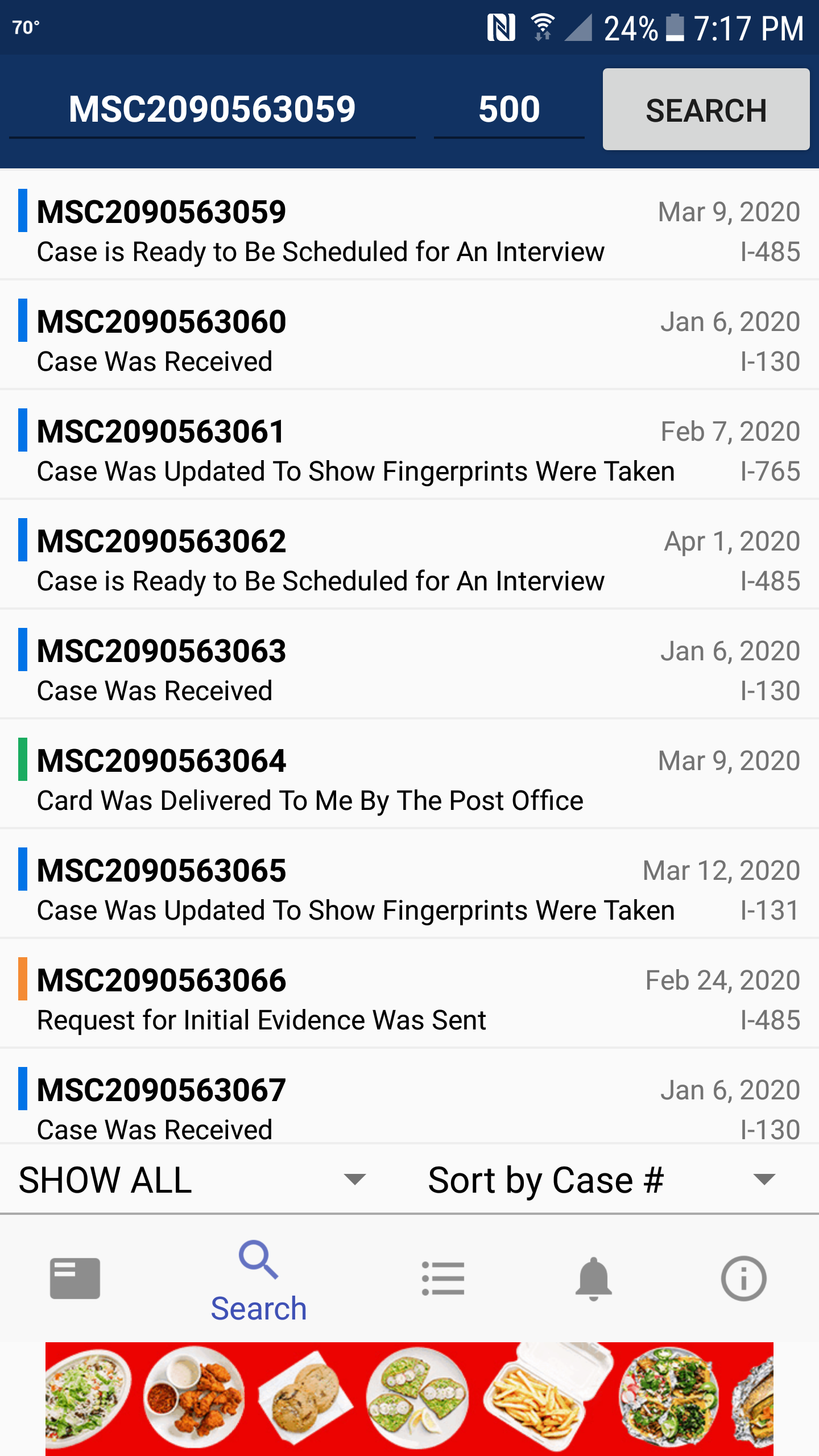Open case MSC2090563059 row
The image size is (819, 1456).
[x=409, y=225]
